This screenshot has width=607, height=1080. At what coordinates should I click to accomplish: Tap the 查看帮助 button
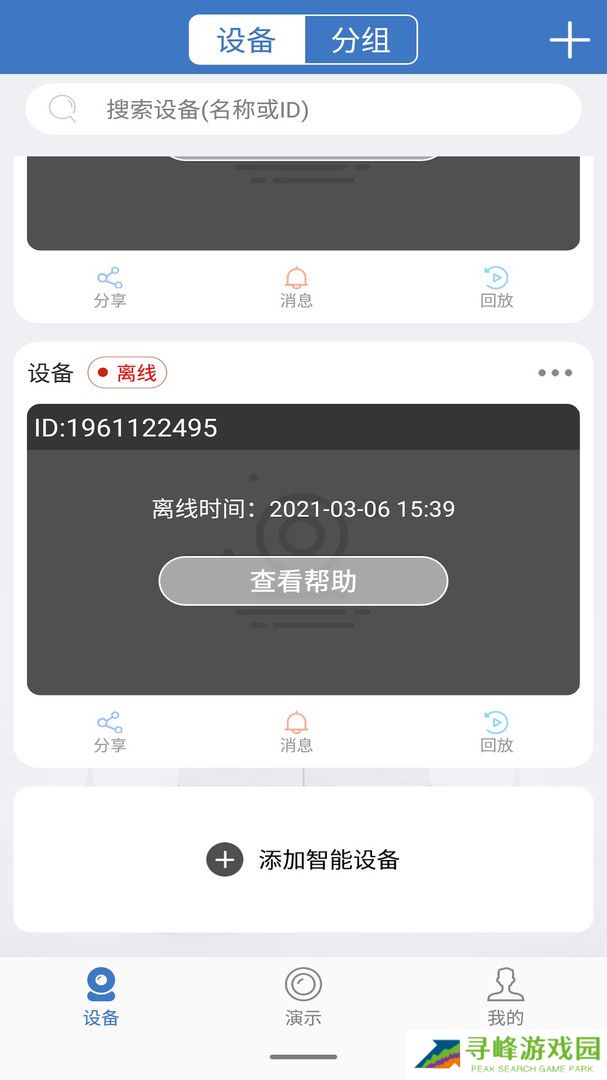[x=303, y=581]
